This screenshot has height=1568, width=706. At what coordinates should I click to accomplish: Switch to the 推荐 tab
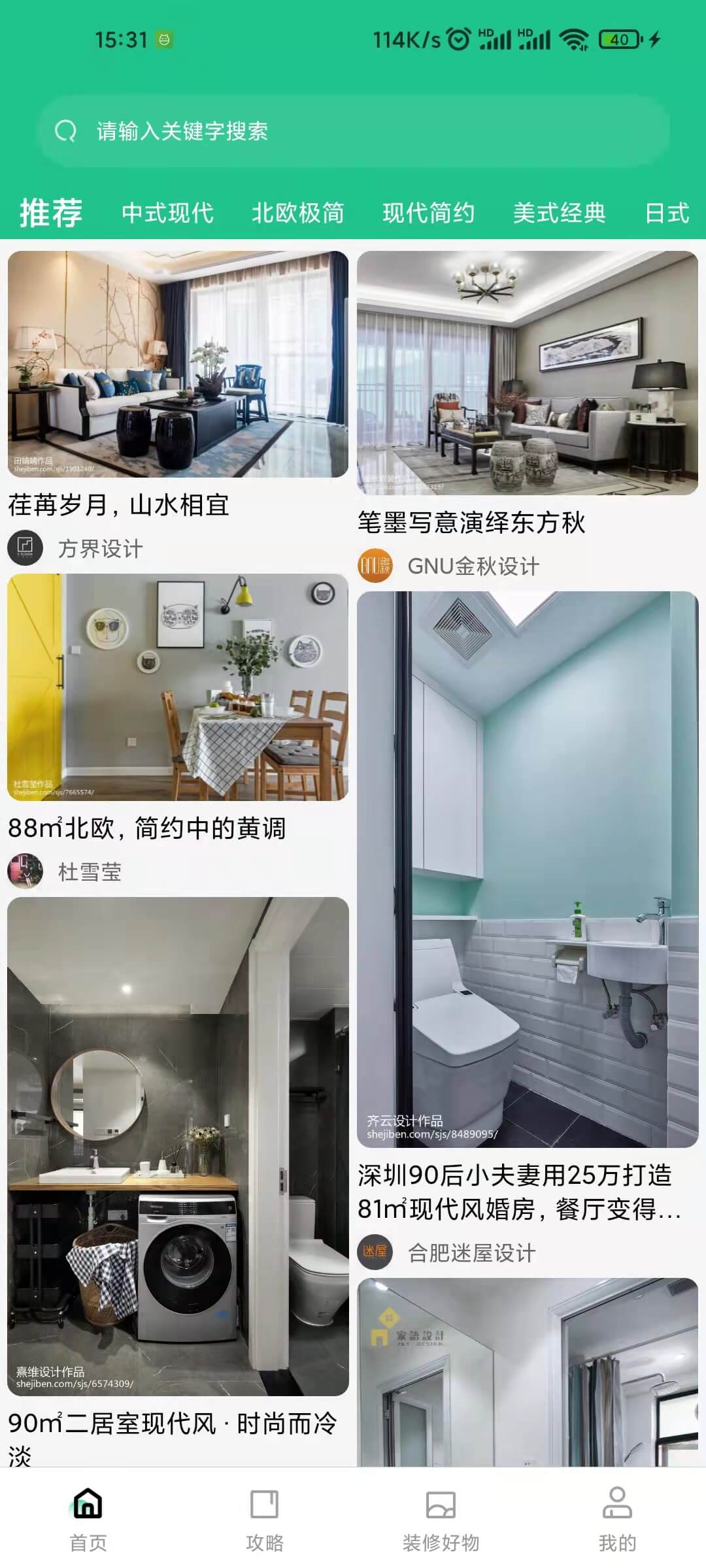[x=48, y=213]
